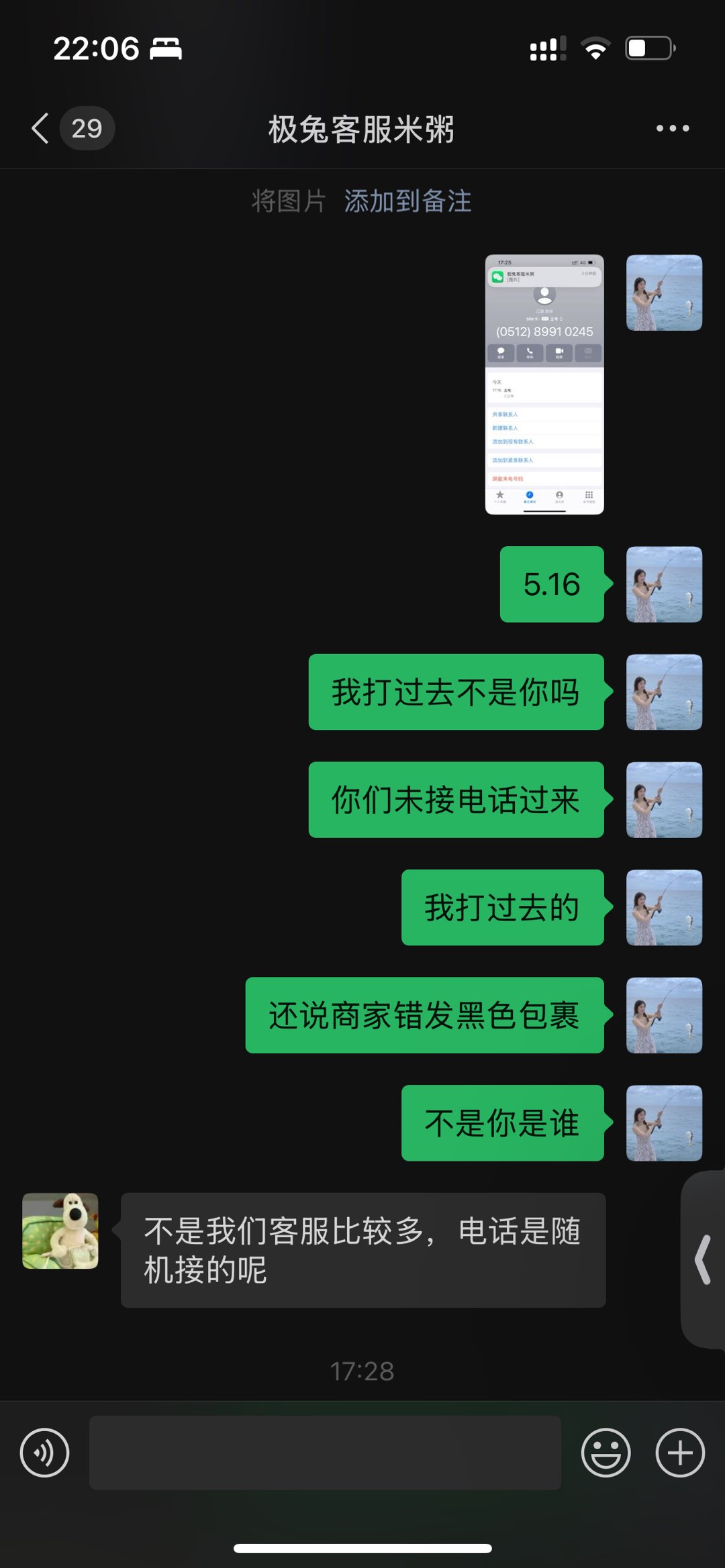Go back to the chat list

(x=42, y=128)
